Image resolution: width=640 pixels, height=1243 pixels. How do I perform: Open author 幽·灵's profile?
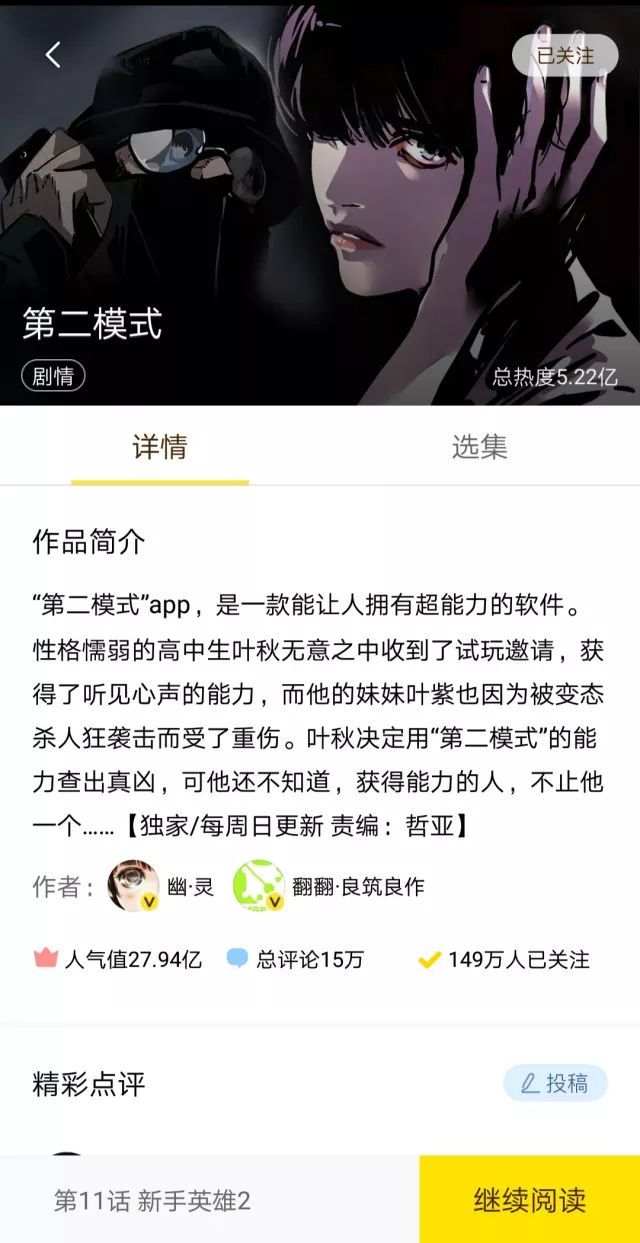tap(161, 886)
